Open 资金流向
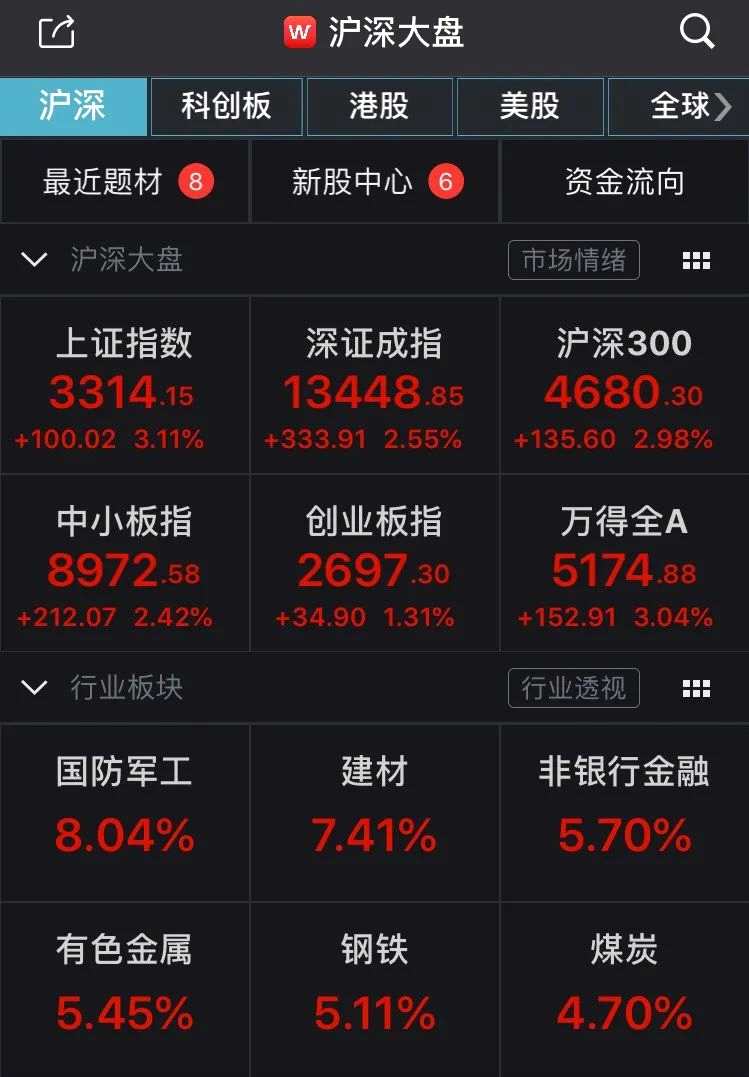This screenshot has width=749, height=1077. [x=624, y=182]
